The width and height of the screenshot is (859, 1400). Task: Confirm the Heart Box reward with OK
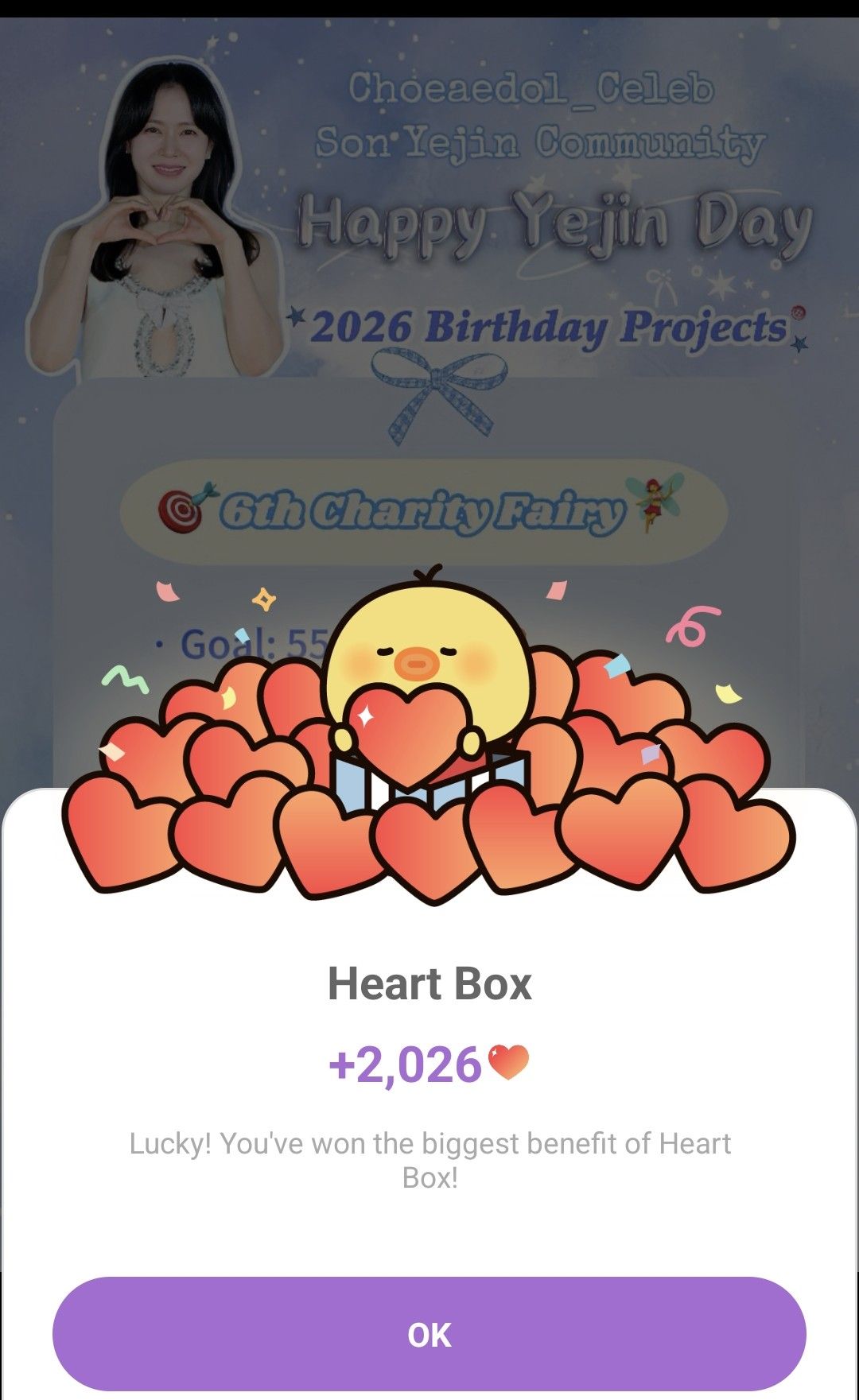[429, 1334]
